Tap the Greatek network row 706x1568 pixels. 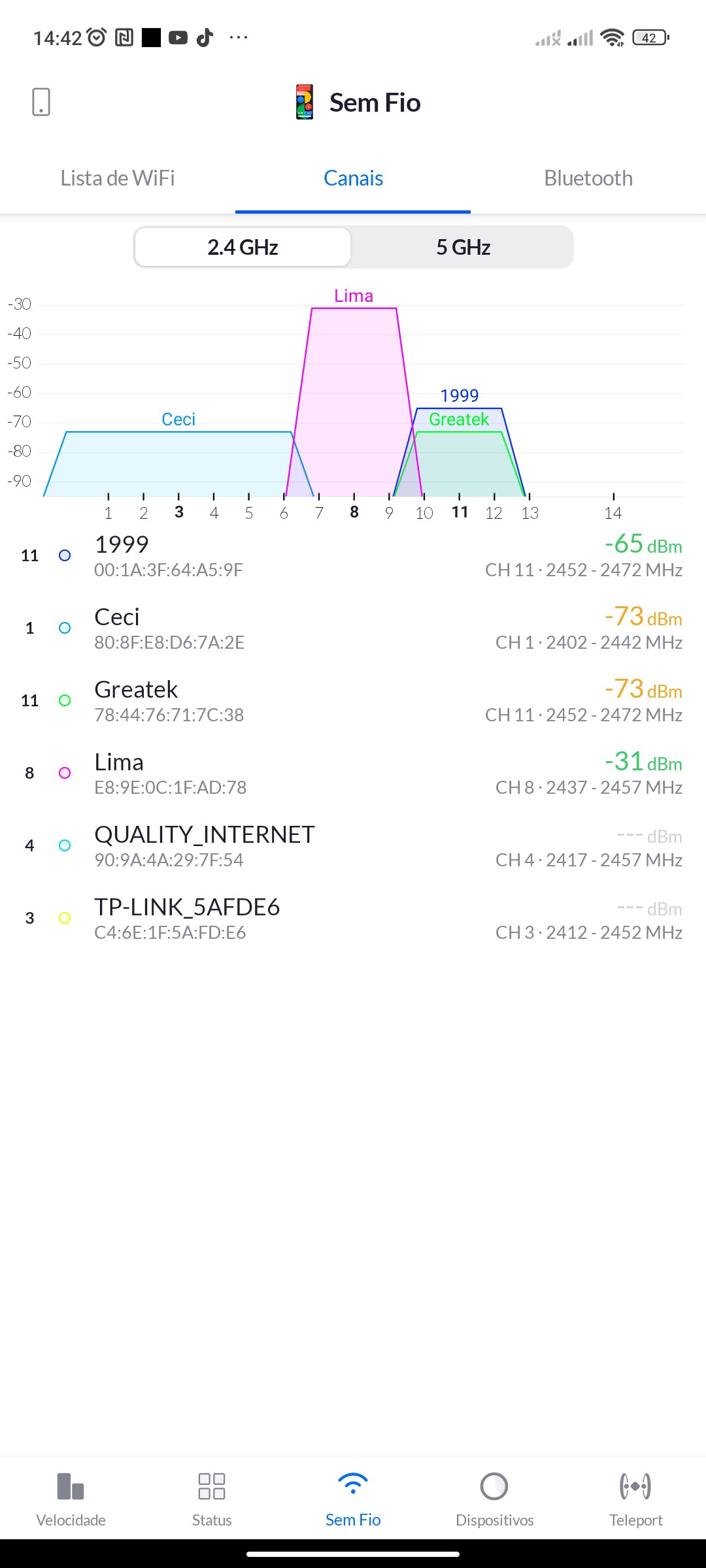353,700
